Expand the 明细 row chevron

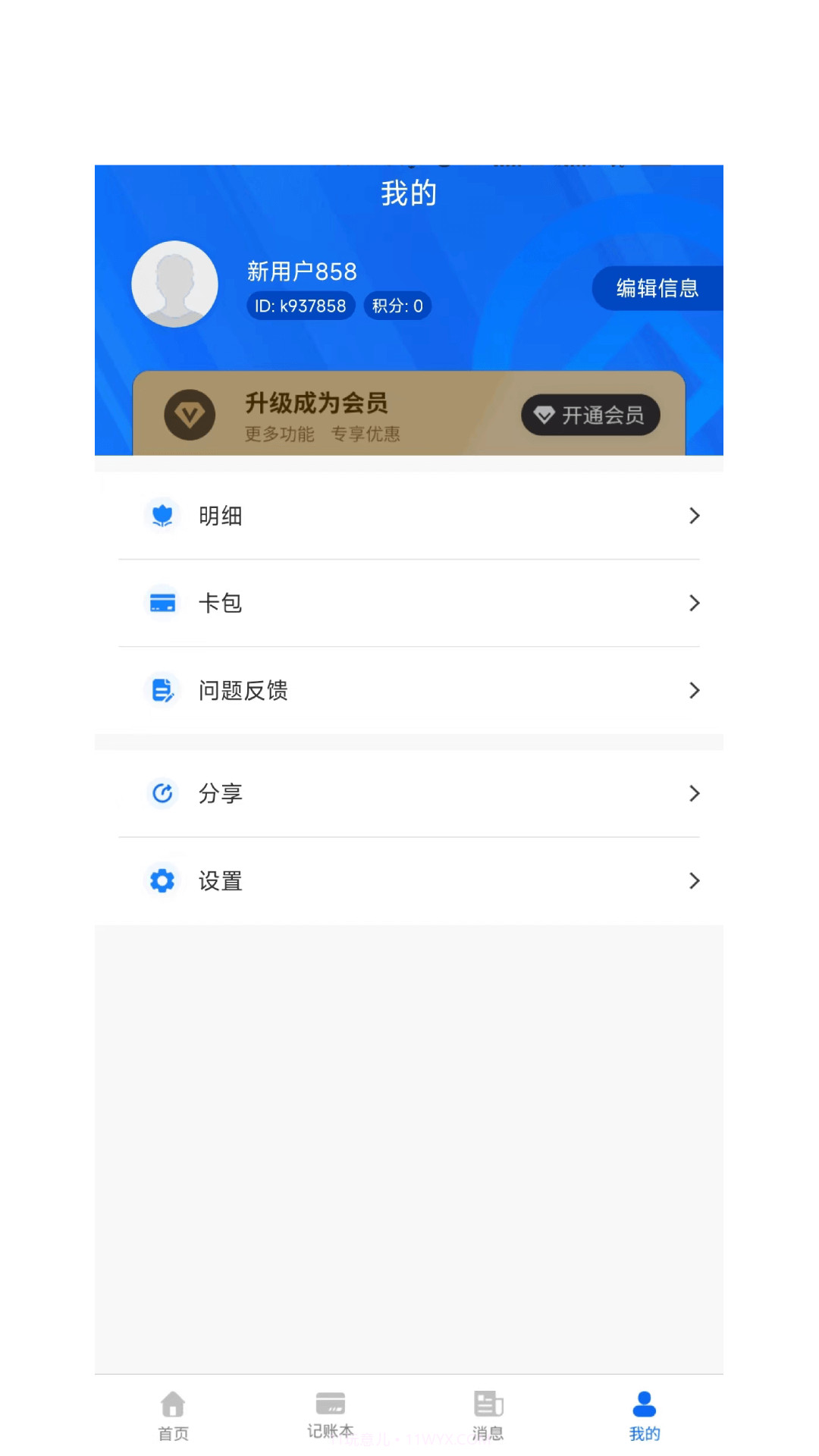point(695,515)
